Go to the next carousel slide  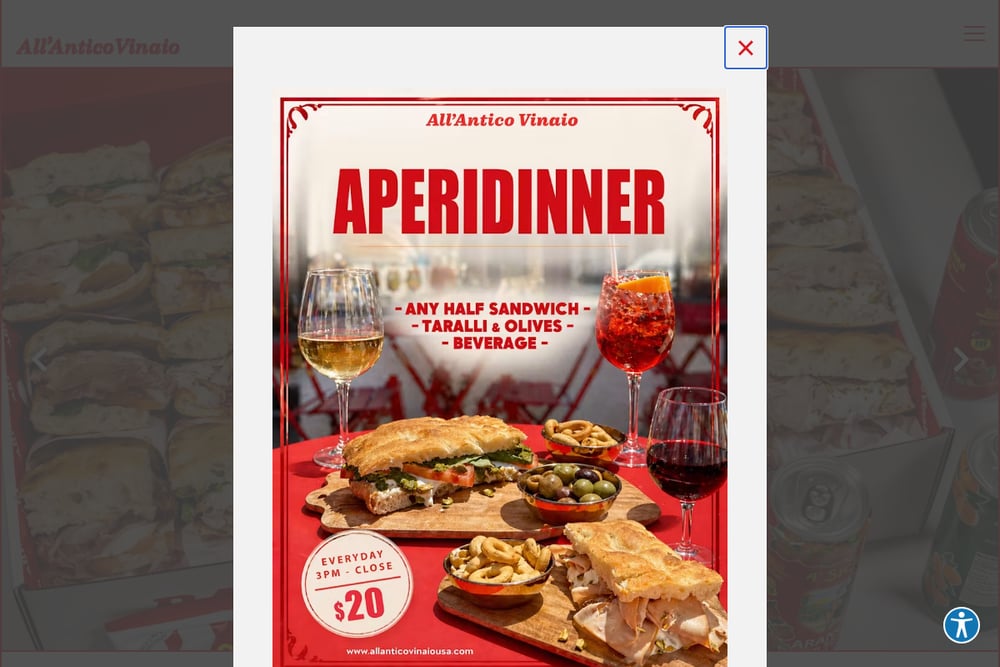tap(960, 360)
